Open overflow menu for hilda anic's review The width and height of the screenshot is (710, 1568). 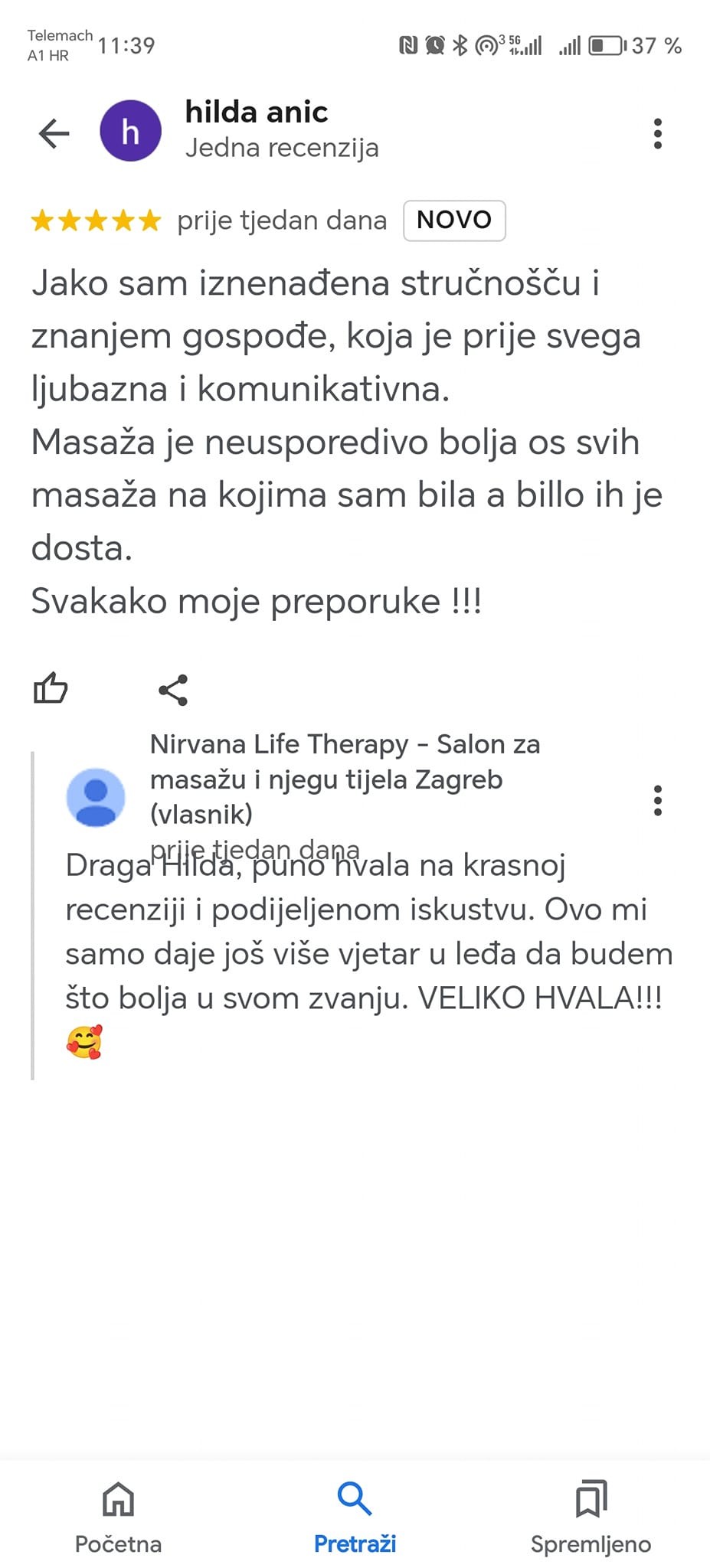coord(657,133)
